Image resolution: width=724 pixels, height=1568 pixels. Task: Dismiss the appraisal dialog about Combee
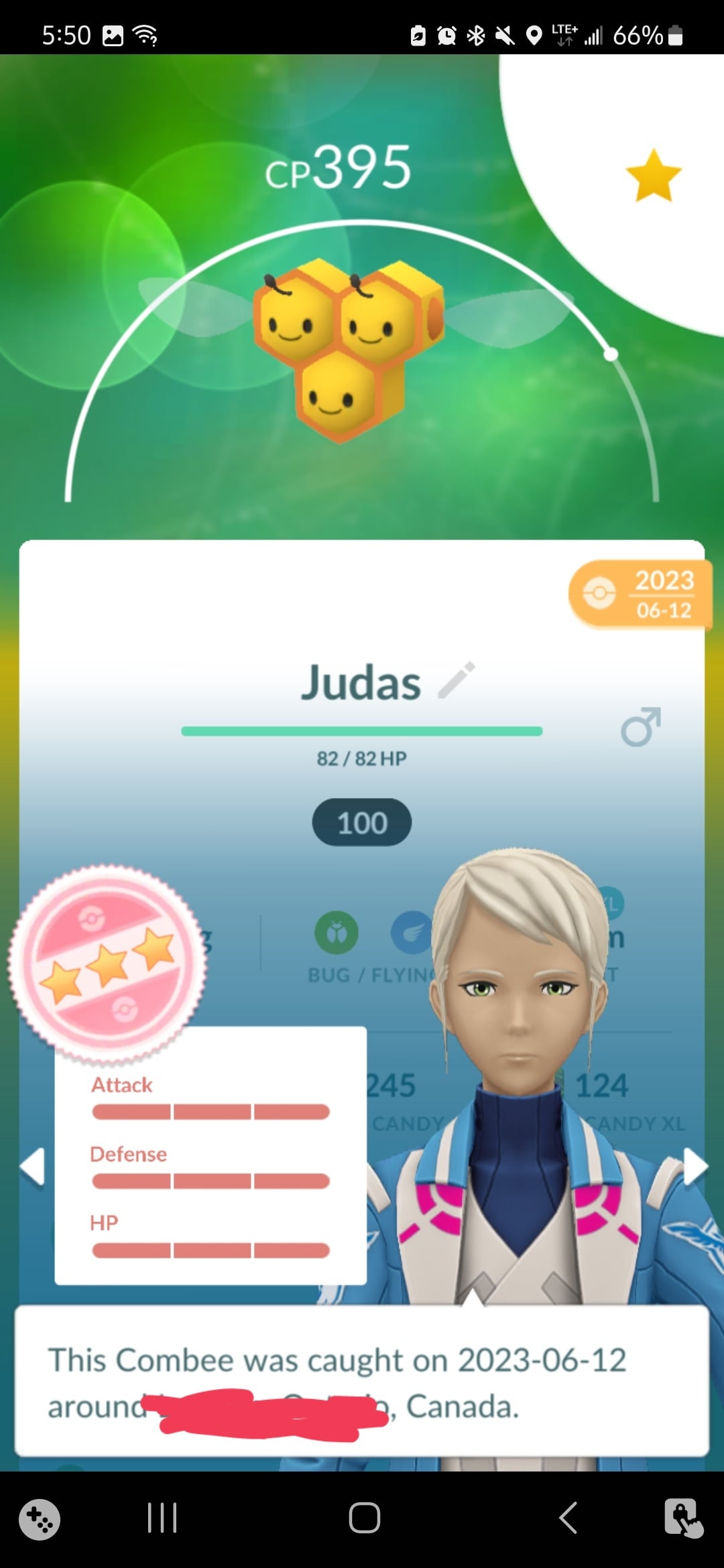point(362,1382)
